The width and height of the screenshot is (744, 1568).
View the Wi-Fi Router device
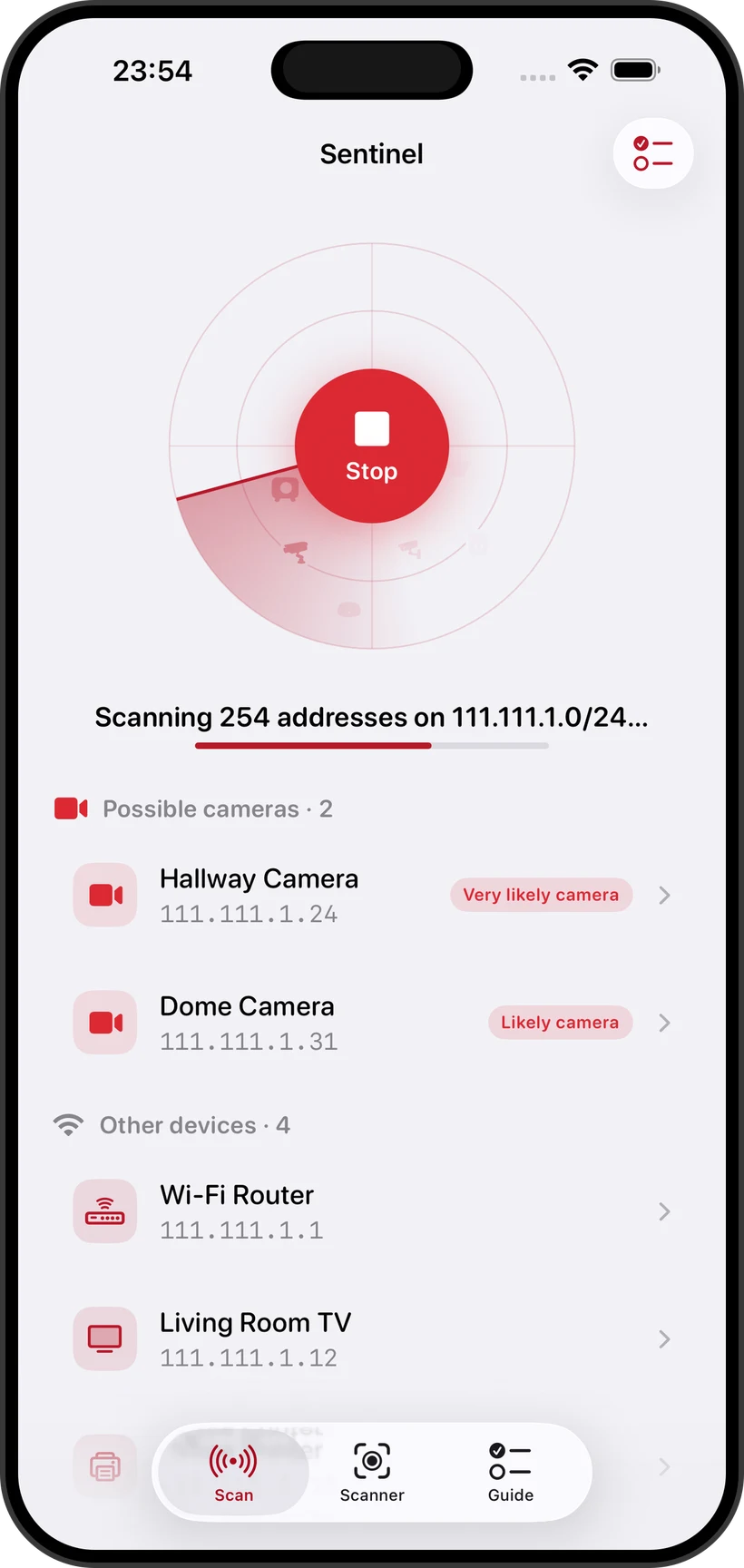pyautogui.click(x=372, y=1211)
